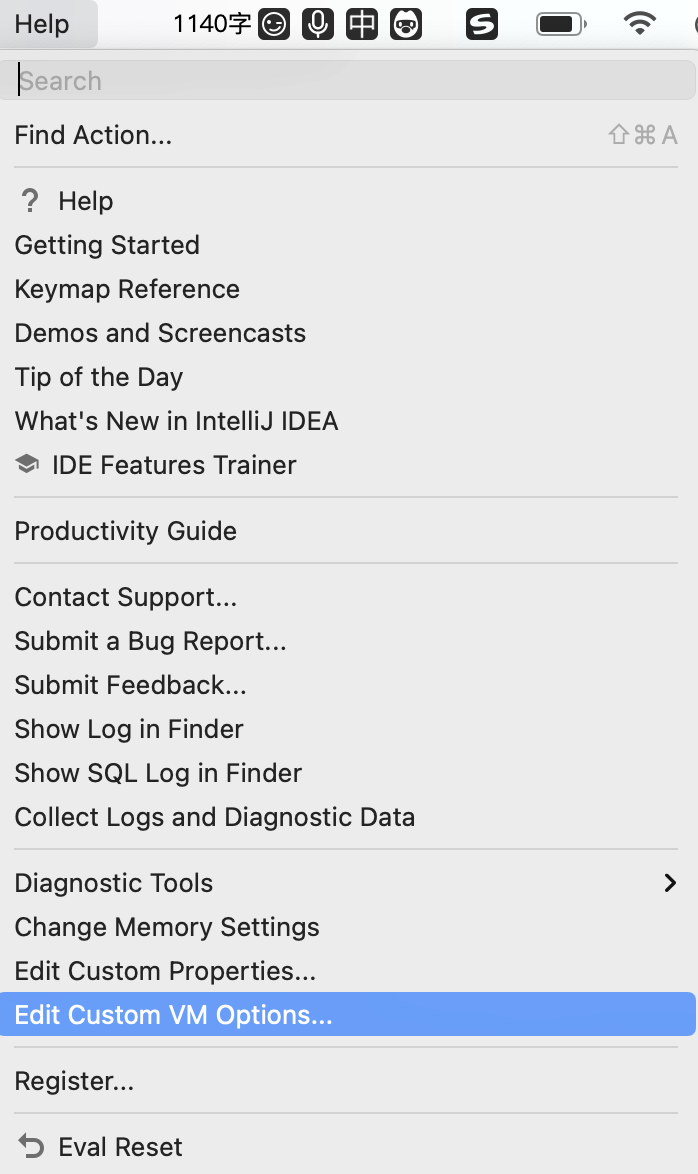This screenshot has height=1174, width=698.
Task: Select Show Log in Finder
Action: [x=129, y=729]
